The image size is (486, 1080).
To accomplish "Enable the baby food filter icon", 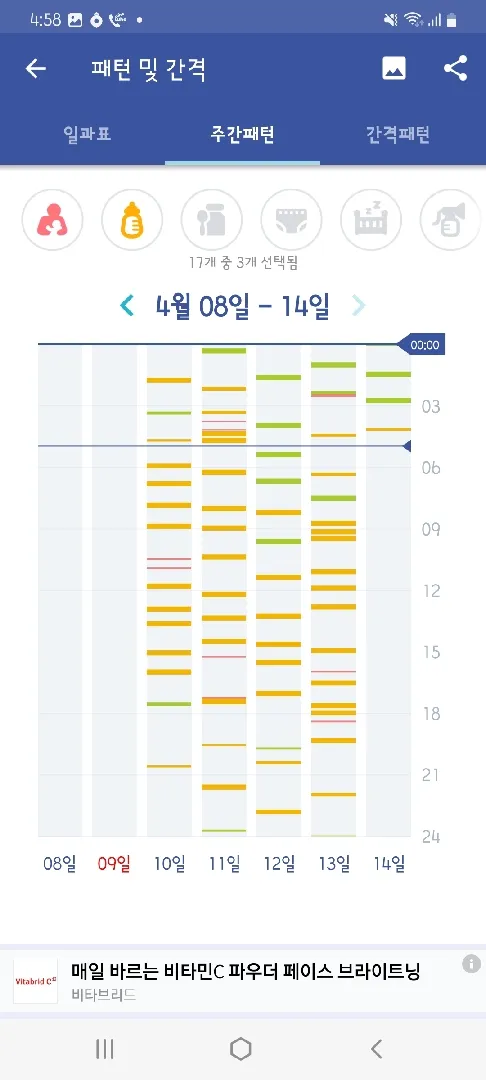I will (211, 220).
